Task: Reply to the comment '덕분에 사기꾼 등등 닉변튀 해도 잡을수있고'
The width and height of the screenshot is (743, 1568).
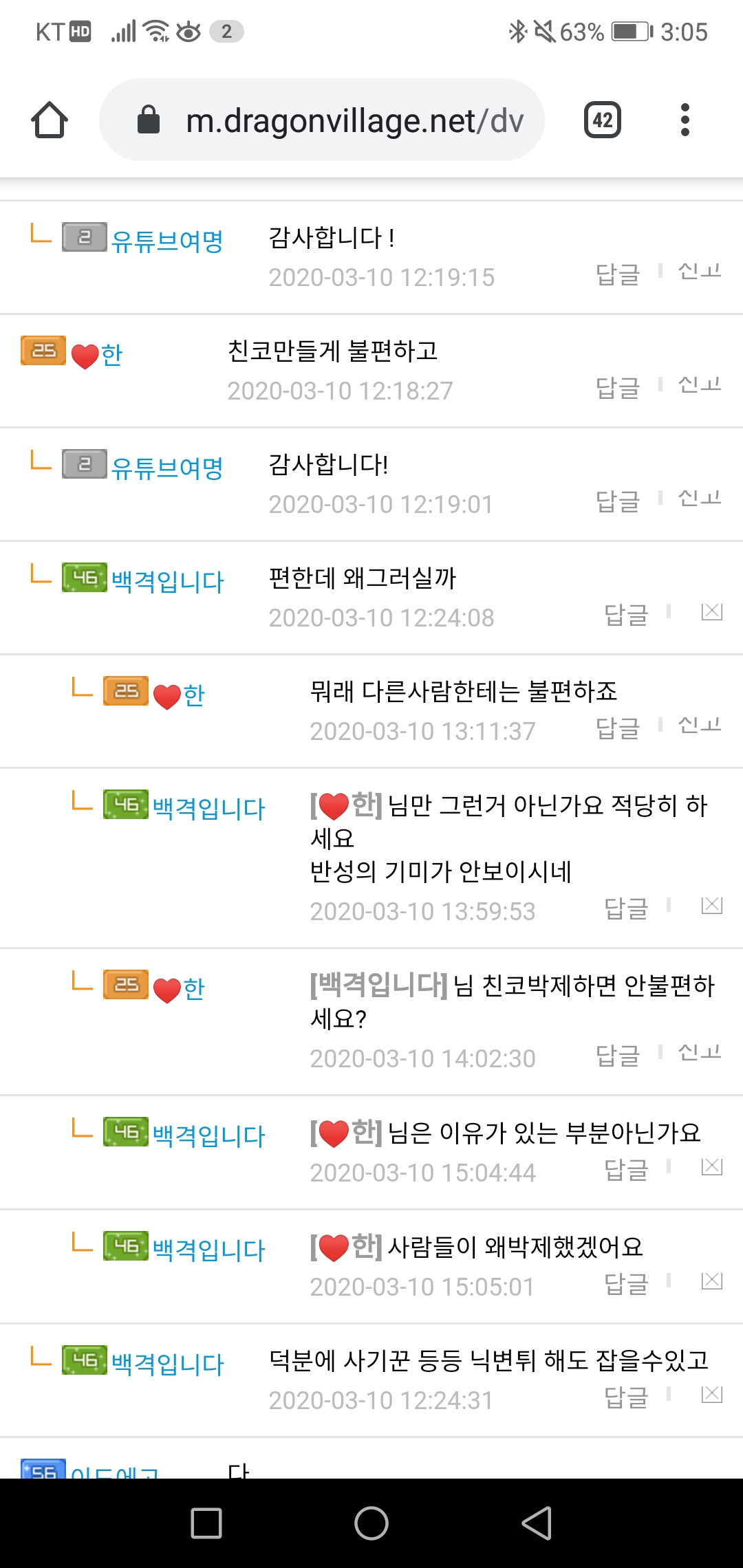Action: coord(625,1397)
